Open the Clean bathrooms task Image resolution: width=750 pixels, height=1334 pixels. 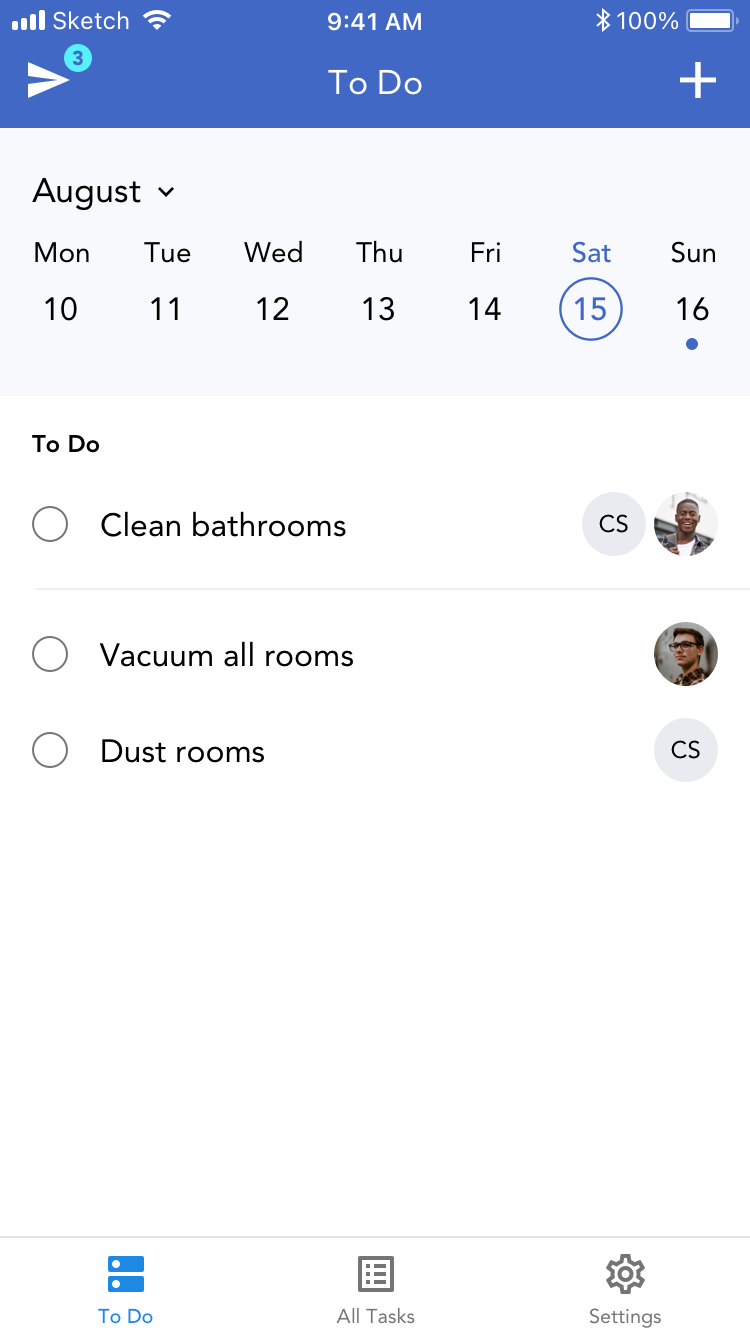coord(224,525)
